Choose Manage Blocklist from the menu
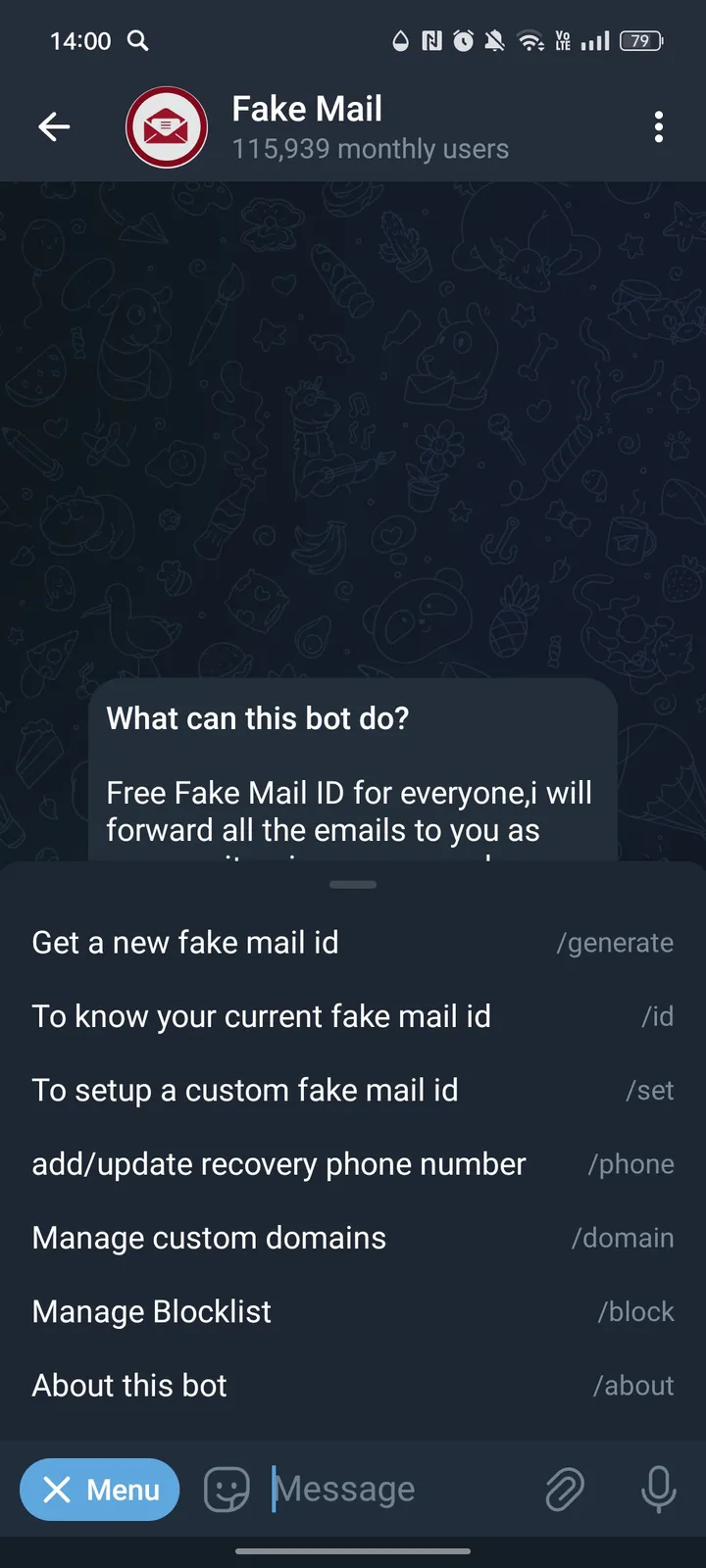 pyautogui.click(x=353, y=1311)
